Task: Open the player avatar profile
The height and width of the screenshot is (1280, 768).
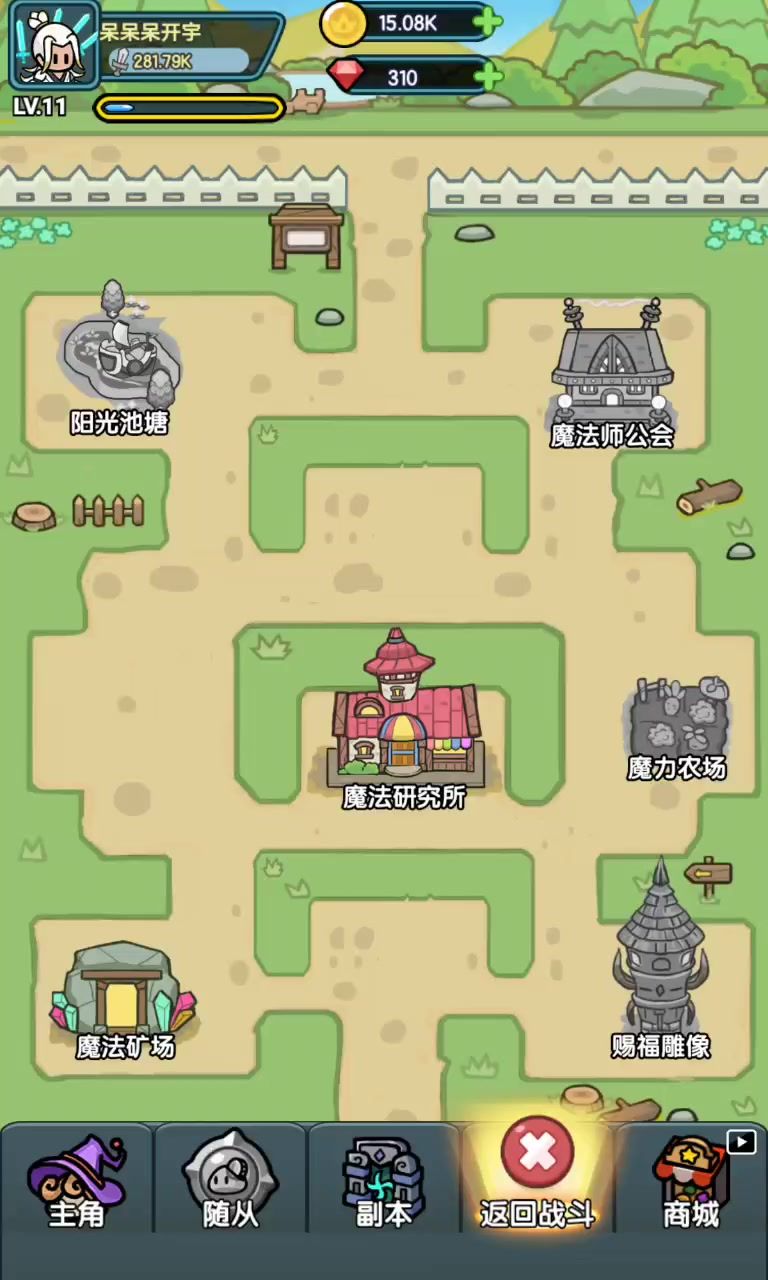Action: coord(55,46)
